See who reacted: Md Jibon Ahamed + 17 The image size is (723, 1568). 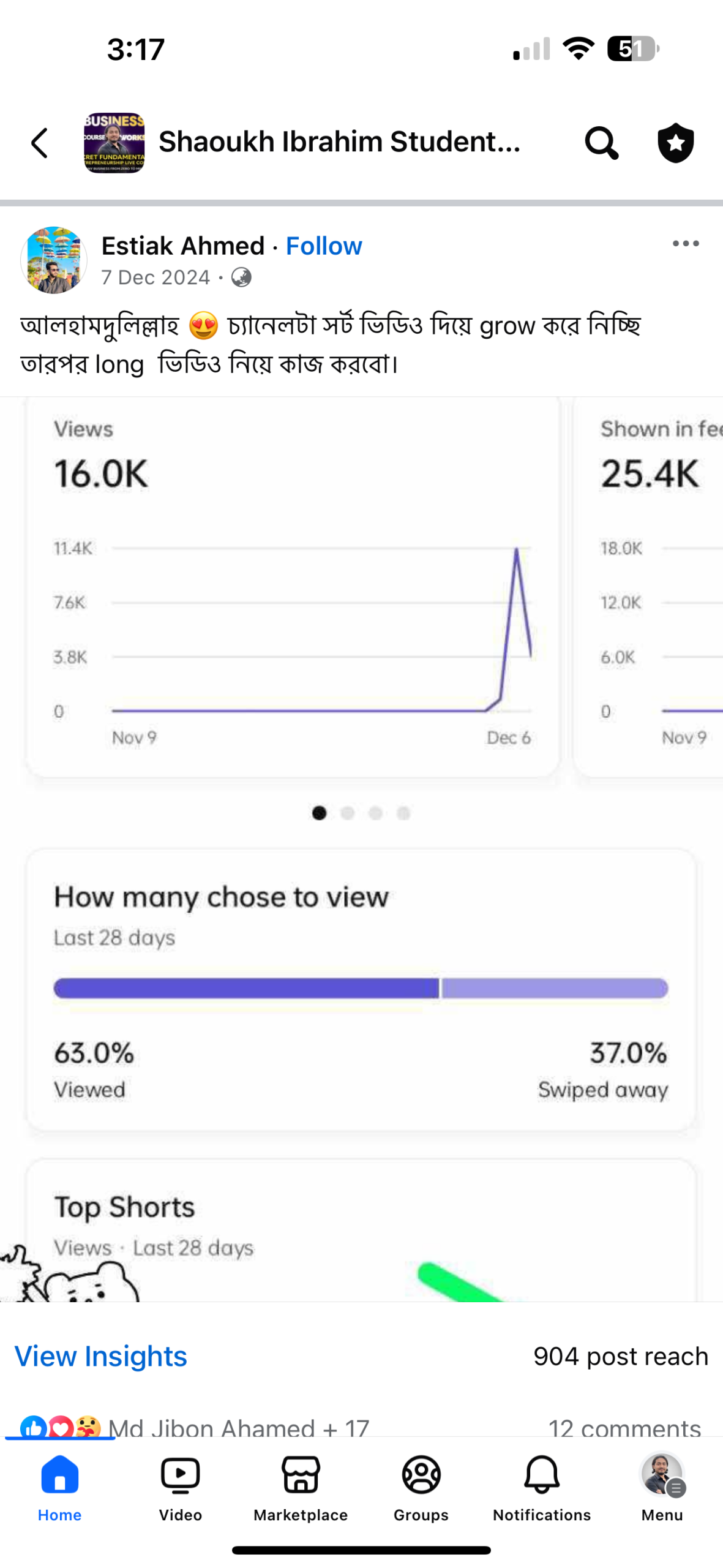239,1427
